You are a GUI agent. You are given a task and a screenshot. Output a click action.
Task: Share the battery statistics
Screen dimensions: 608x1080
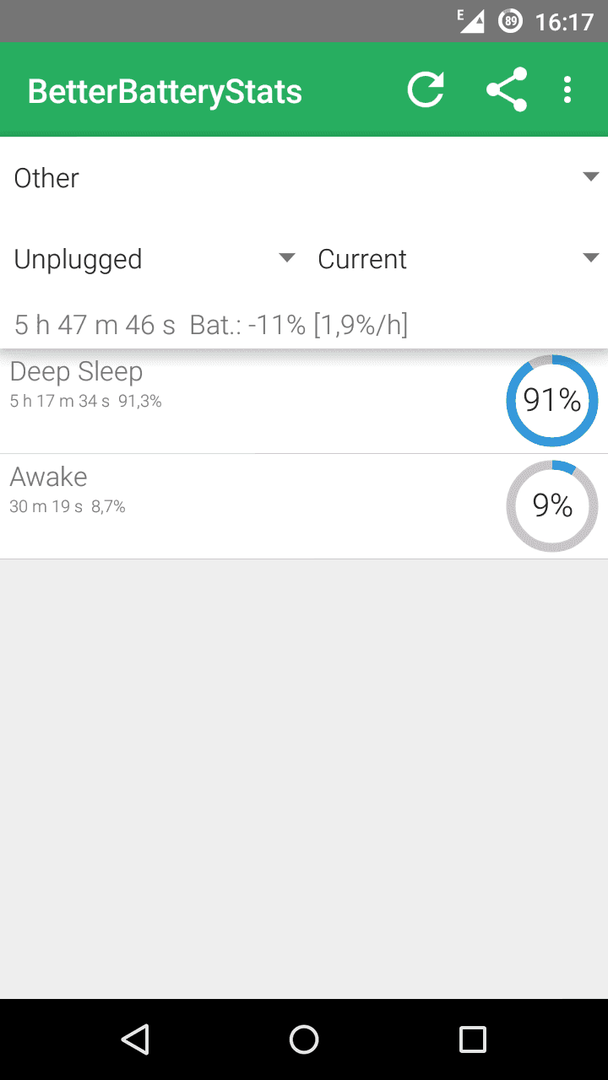click(507, 90)
